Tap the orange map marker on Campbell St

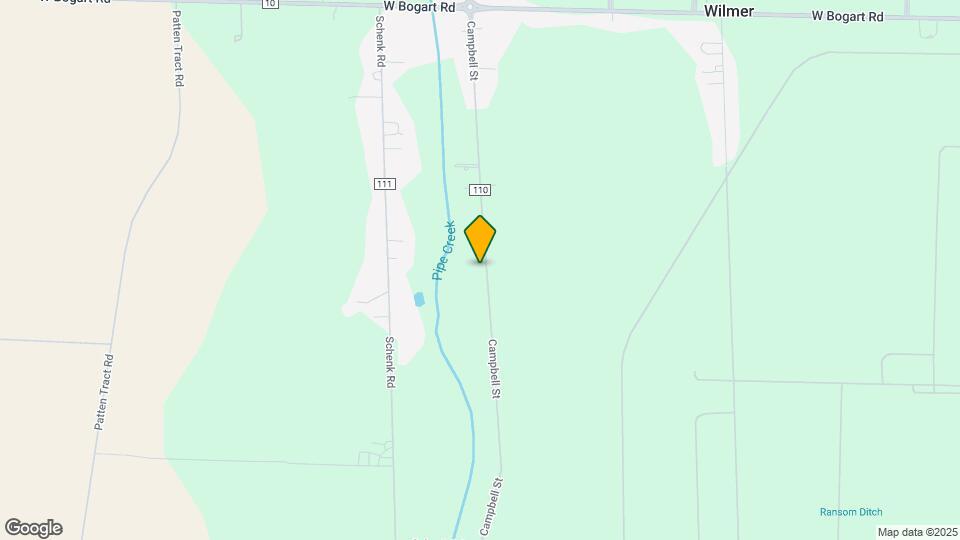[480, 238]
